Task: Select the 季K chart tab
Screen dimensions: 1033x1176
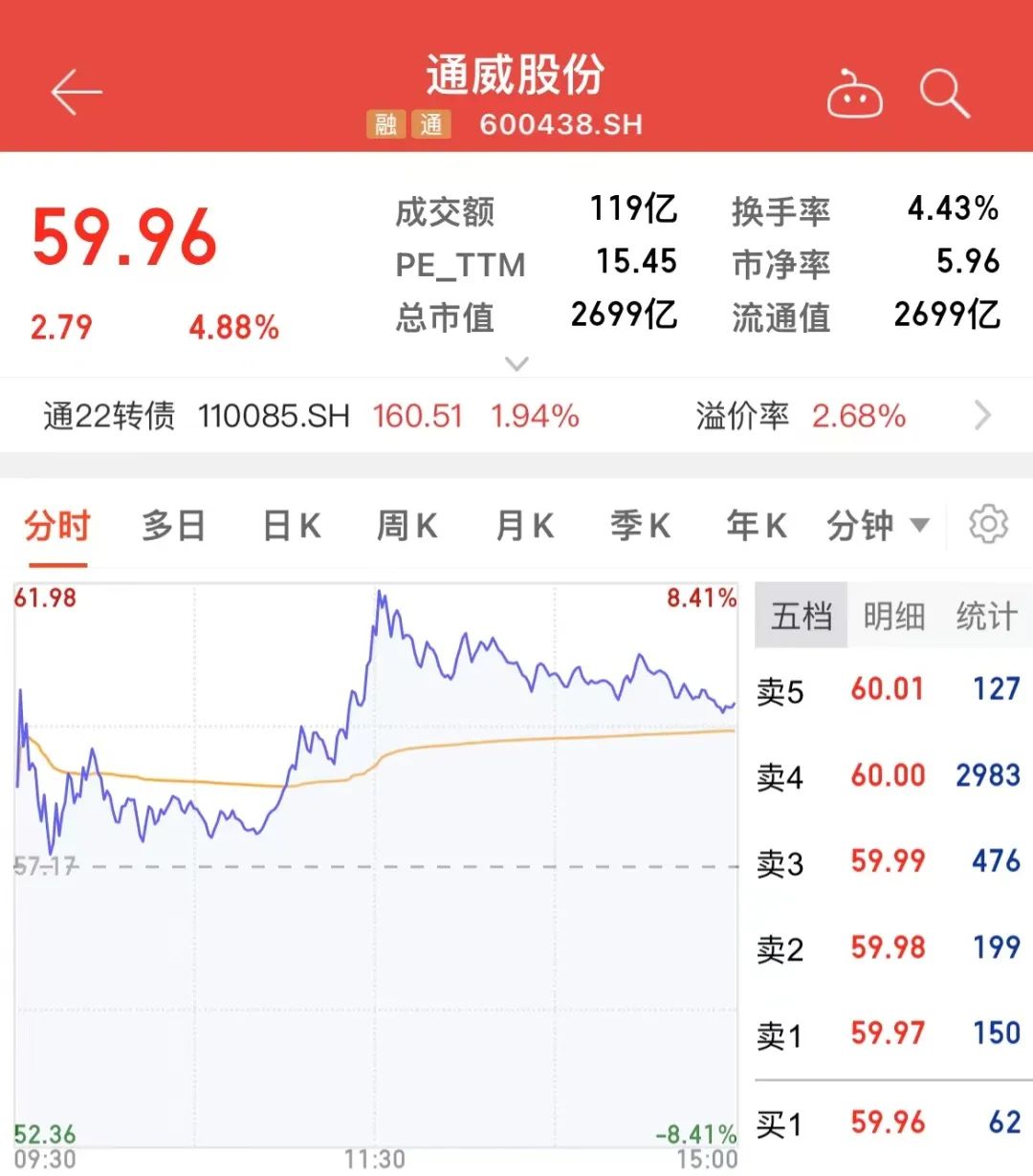Action: [640, 526]
